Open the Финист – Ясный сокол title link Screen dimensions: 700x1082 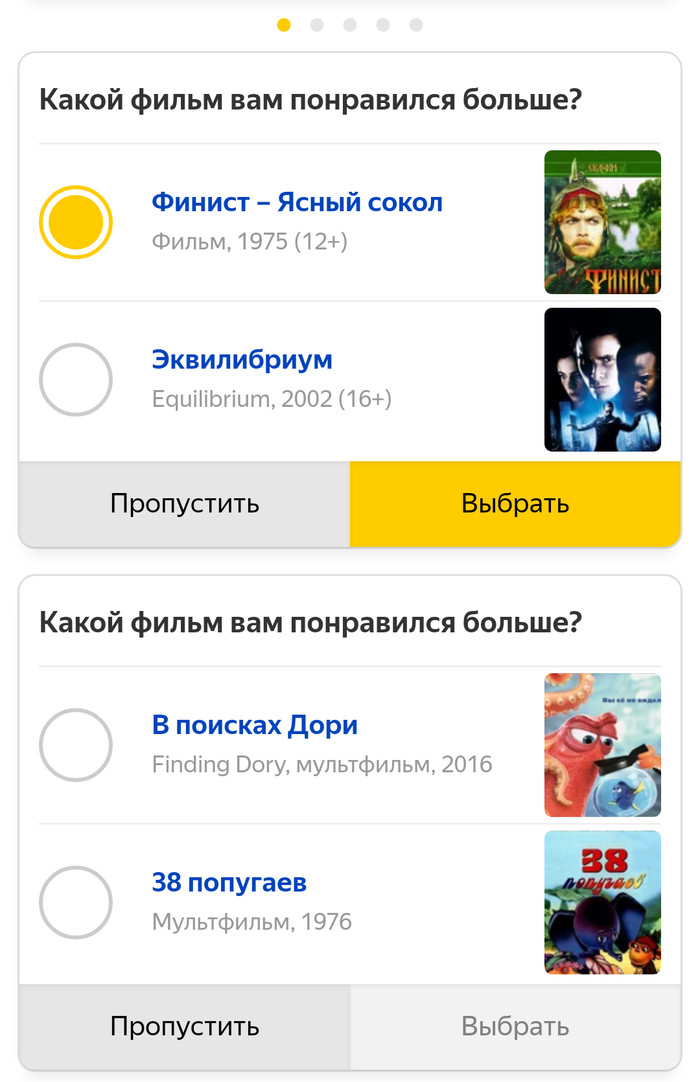[x=297, y=202]
